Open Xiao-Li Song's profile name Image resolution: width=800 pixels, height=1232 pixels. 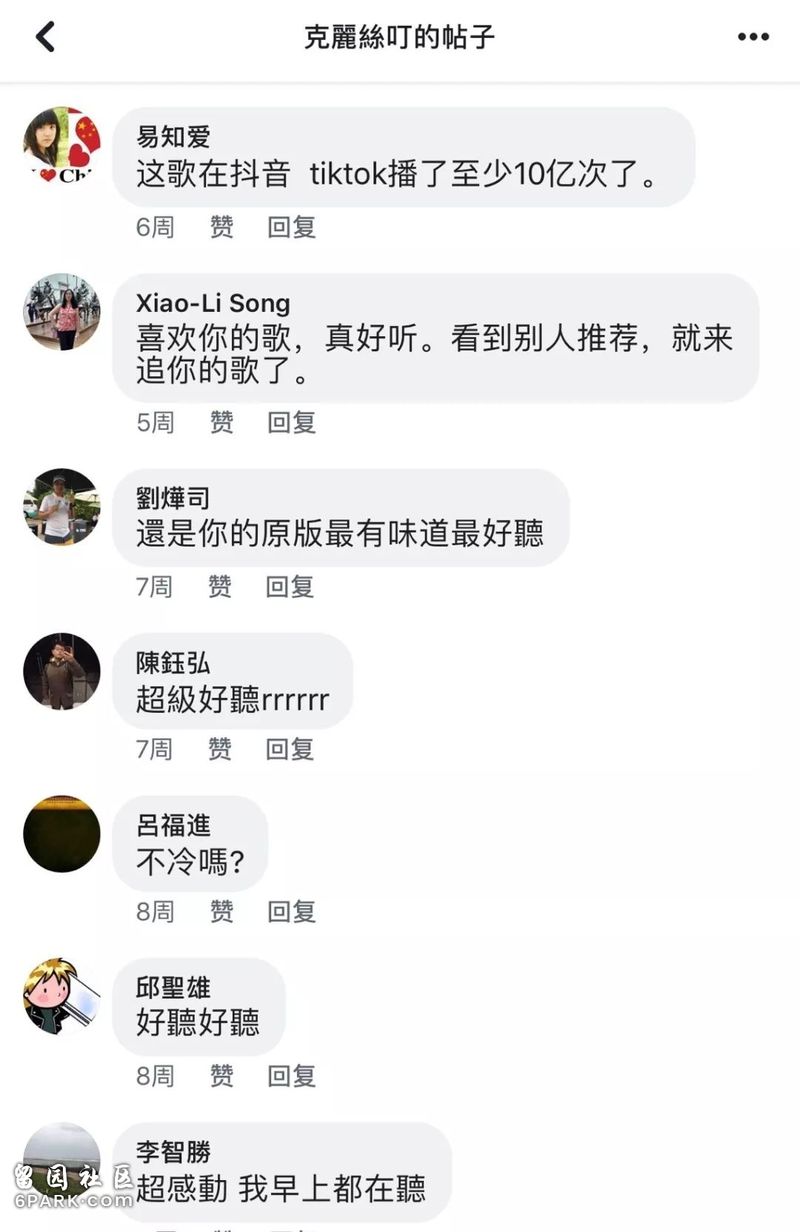(212, 303)
